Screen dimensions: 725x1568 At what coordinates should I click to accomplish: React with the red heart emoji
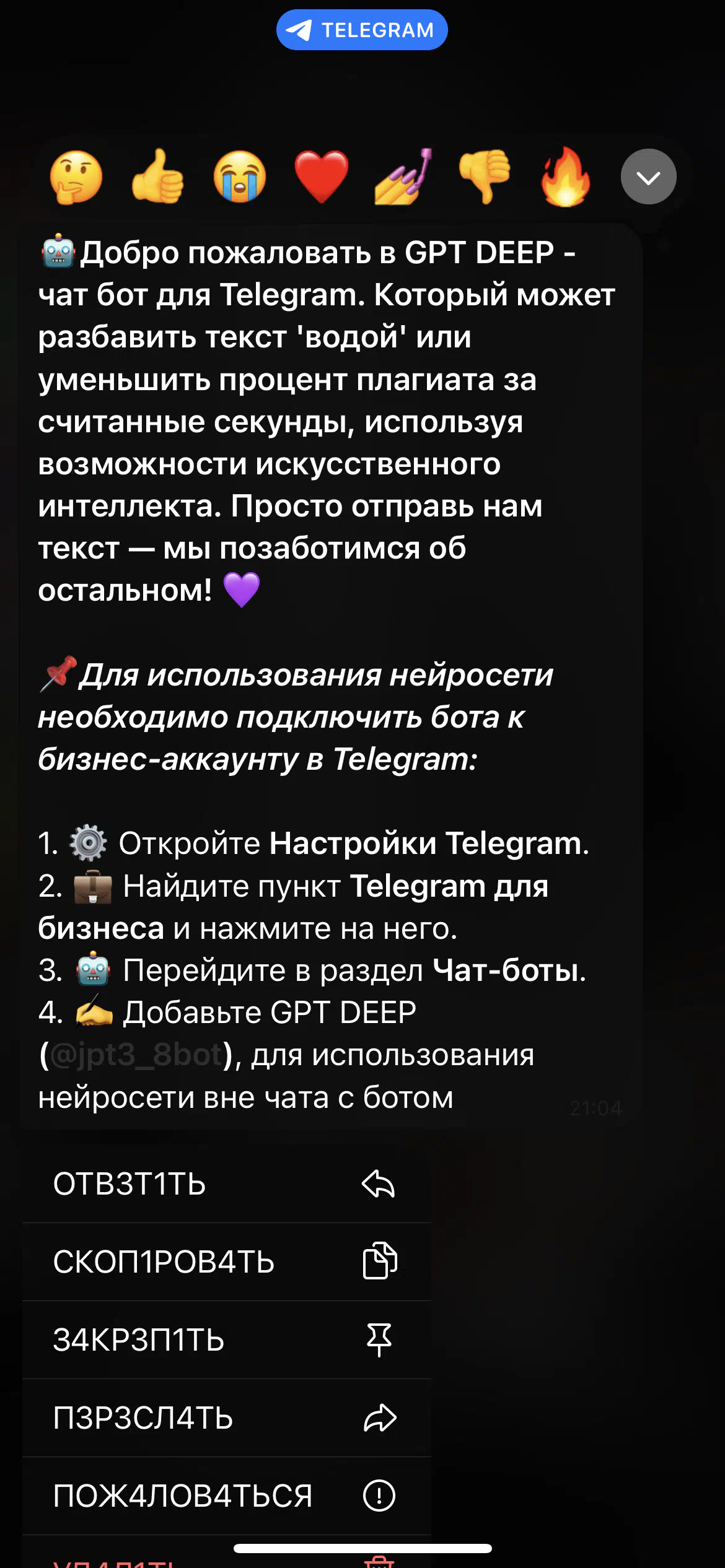pos(322,177)
